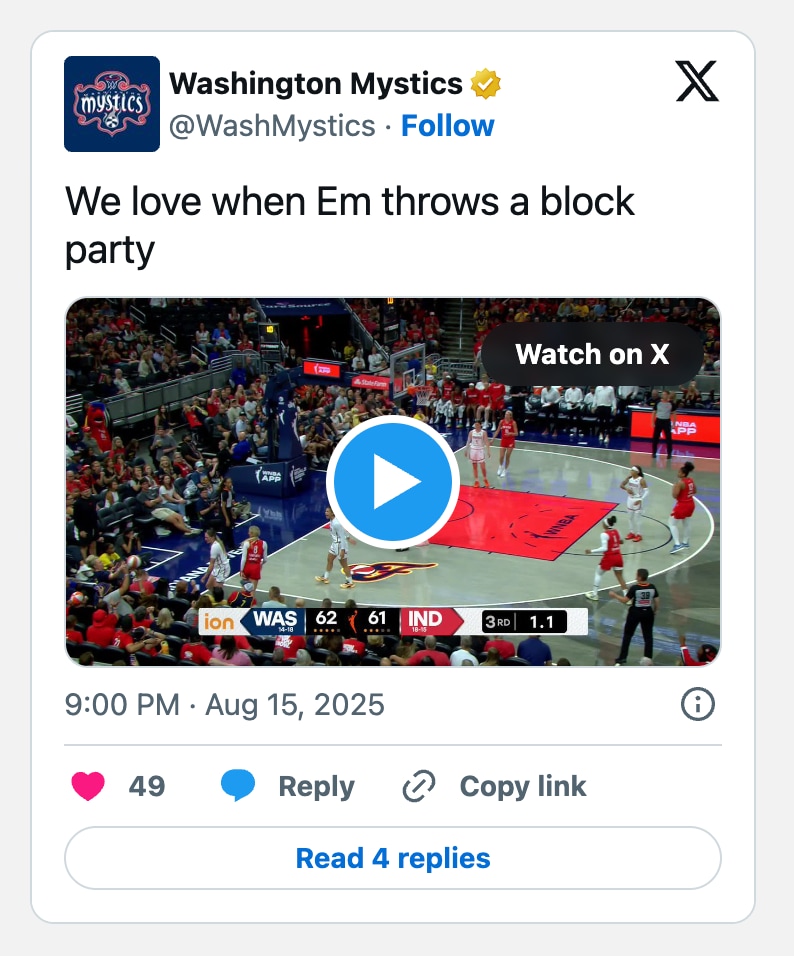Play the Mystics block party video
The width and height of the screenshot is (794, 956).
pyautogui.click(x=392, y=482)
